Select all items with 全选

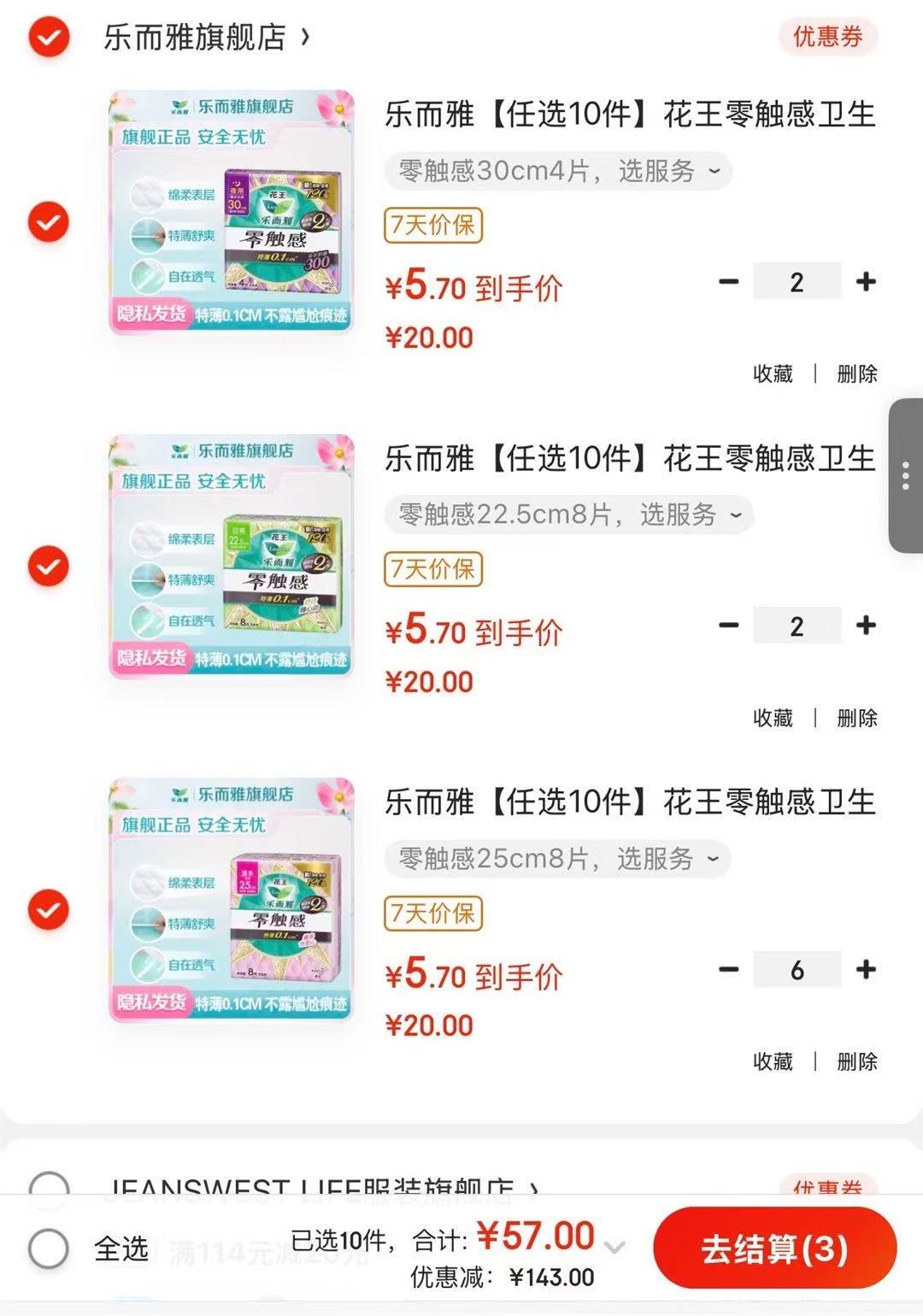point(49,1248)
